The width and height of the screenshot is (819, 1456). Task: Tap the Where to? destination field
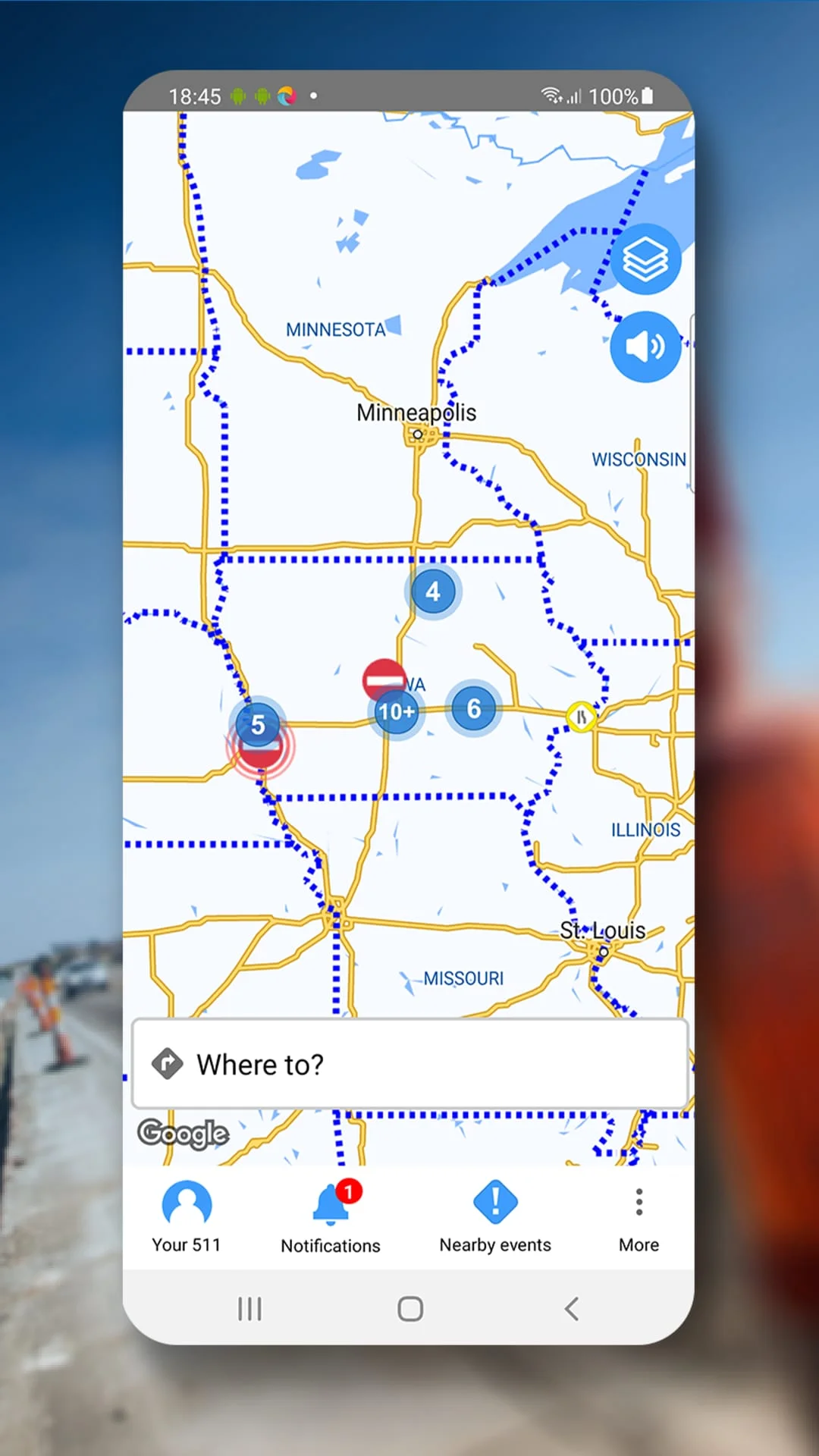click(409, 1064)
